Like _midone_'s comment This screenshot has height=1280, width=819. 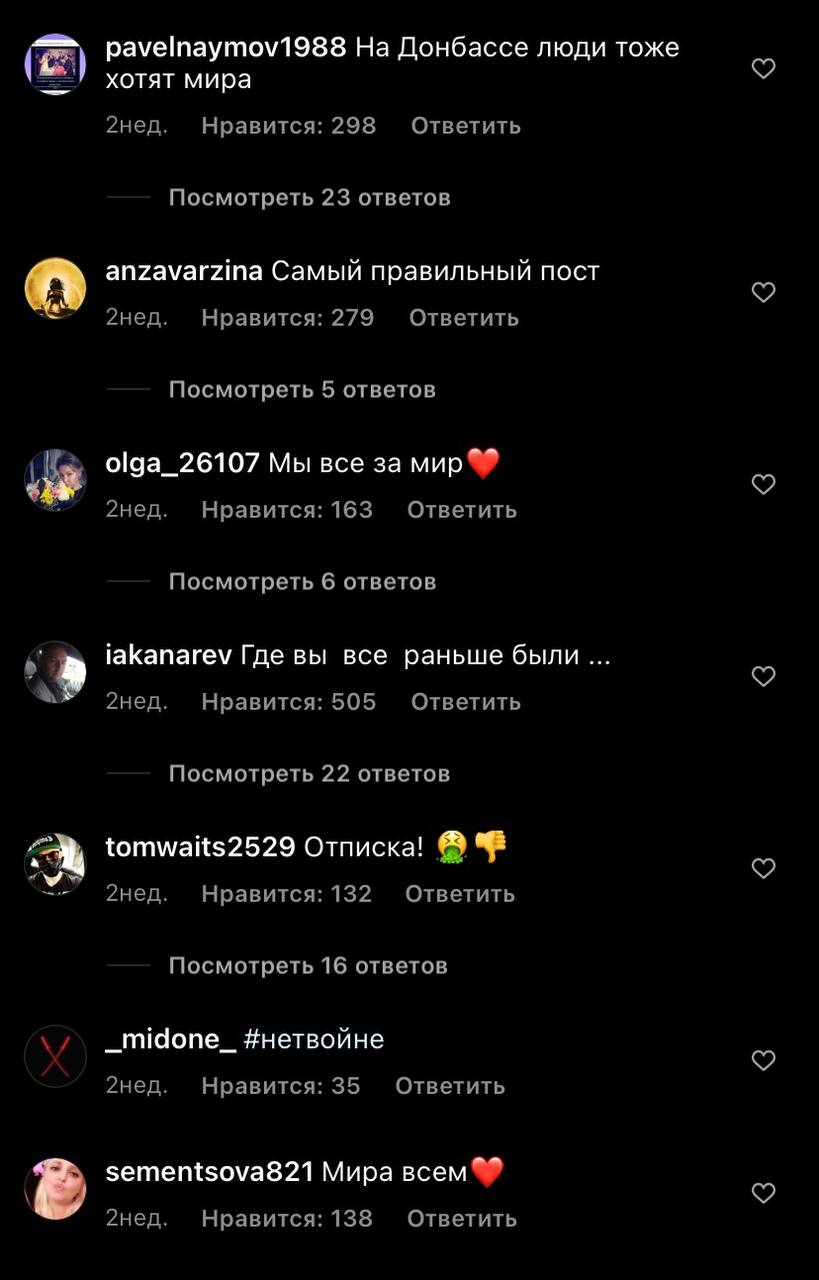(x=763, y=1061)
